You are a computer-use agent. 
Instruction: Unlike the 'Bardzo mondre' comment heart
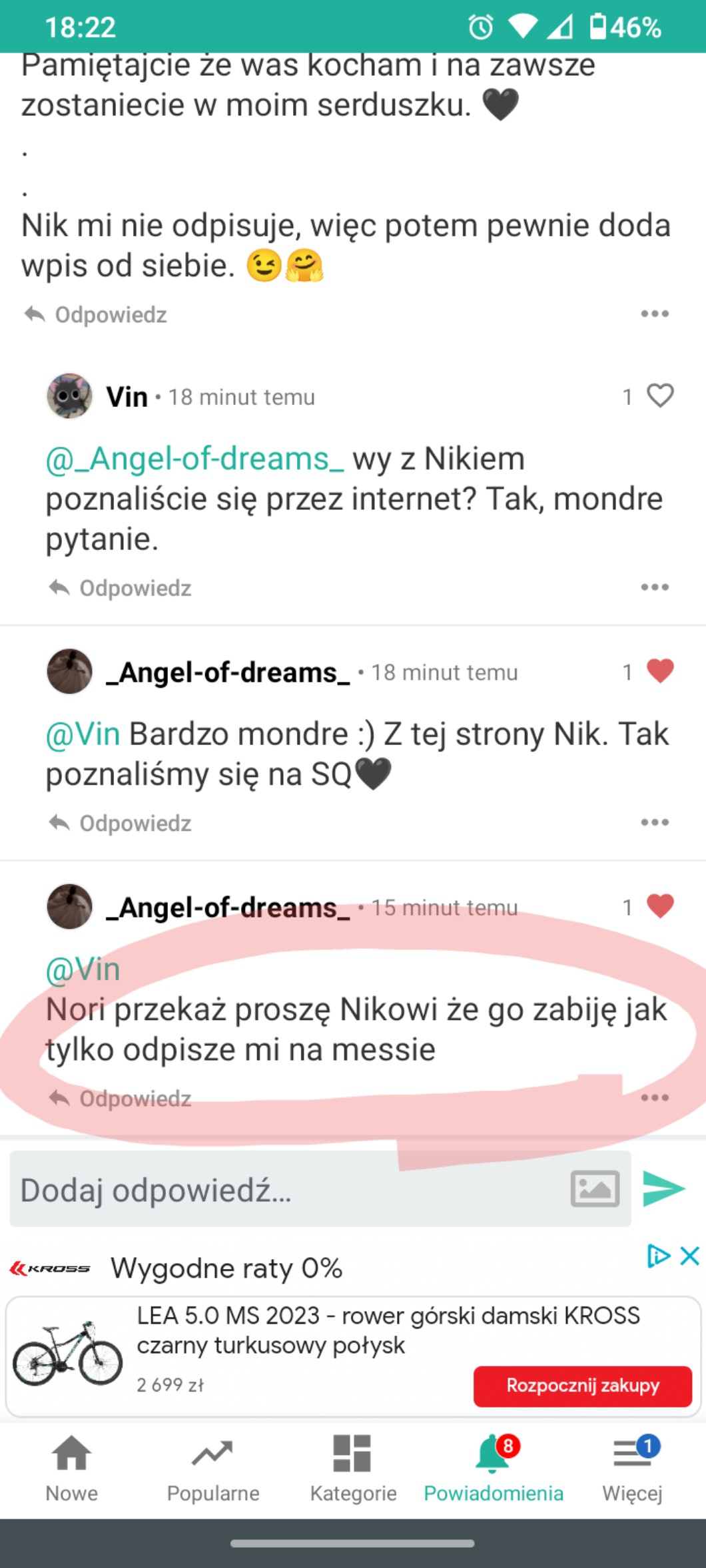click(x=660, y=671)
